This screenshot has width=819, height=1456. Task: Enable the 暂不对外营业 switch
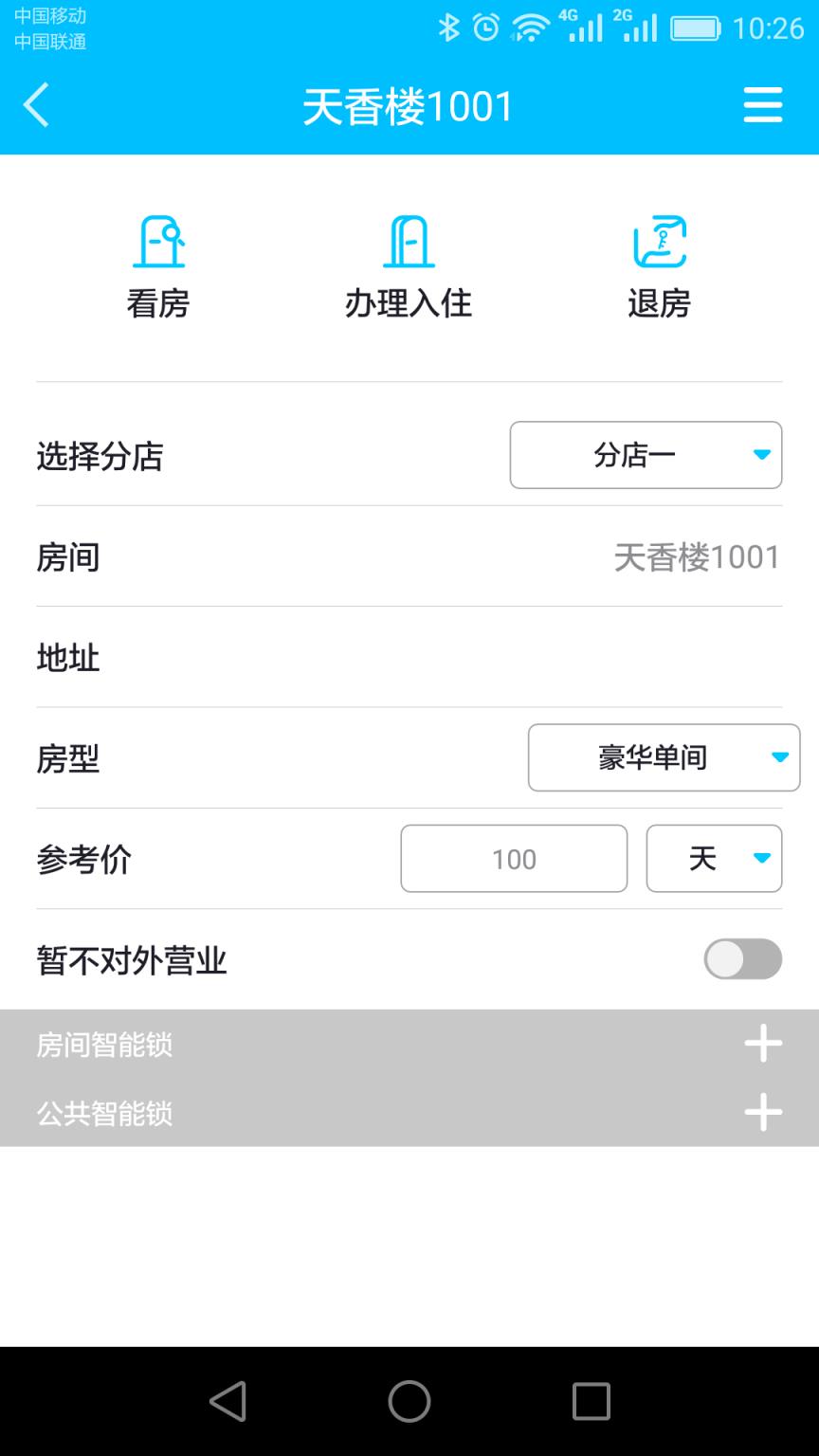pos(743,959)
